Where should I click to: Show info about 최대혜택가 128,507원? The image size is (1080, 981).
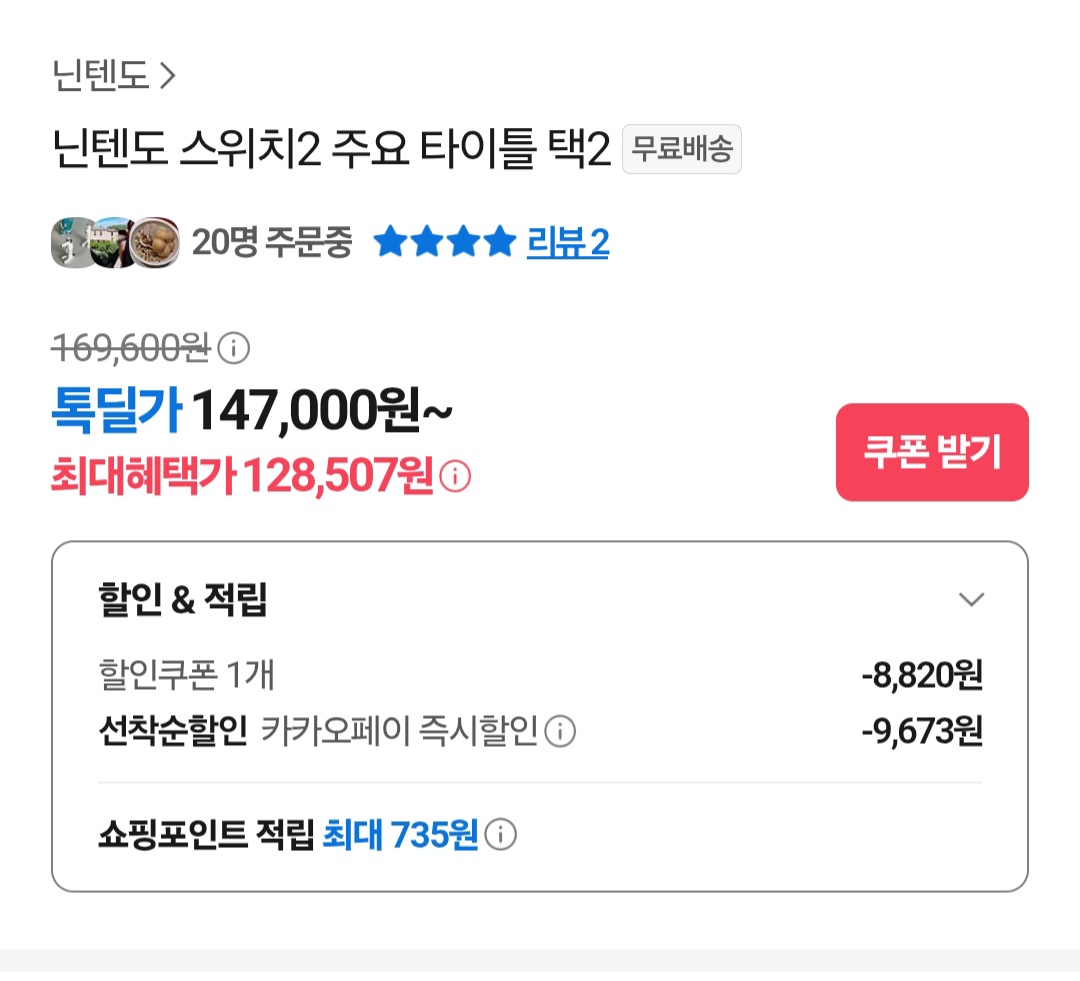456,477
